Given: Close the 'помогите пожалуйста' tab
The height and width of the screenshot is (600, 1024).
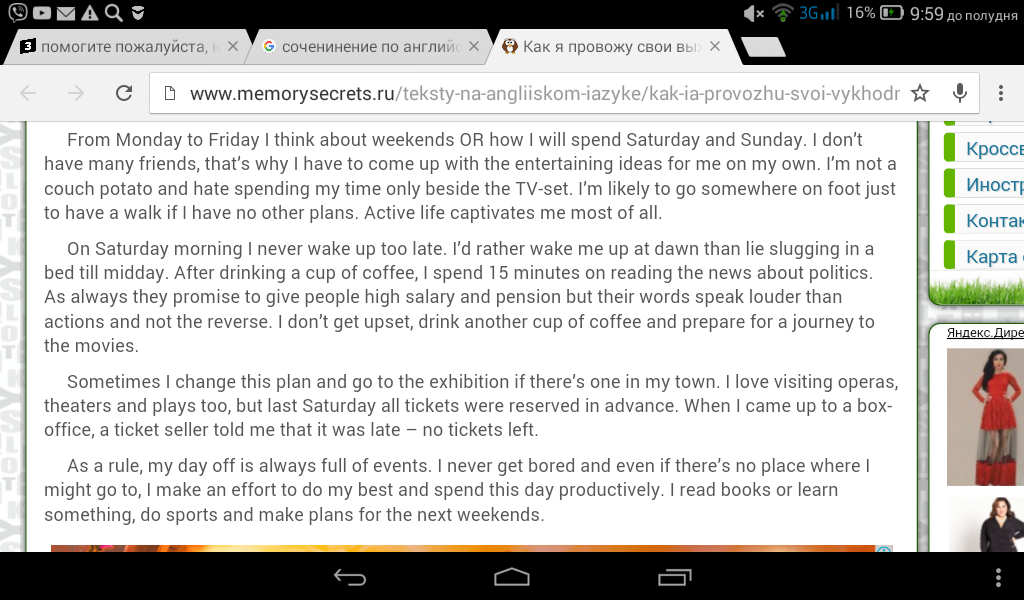Looking at the screenshot, I should 232,46.
